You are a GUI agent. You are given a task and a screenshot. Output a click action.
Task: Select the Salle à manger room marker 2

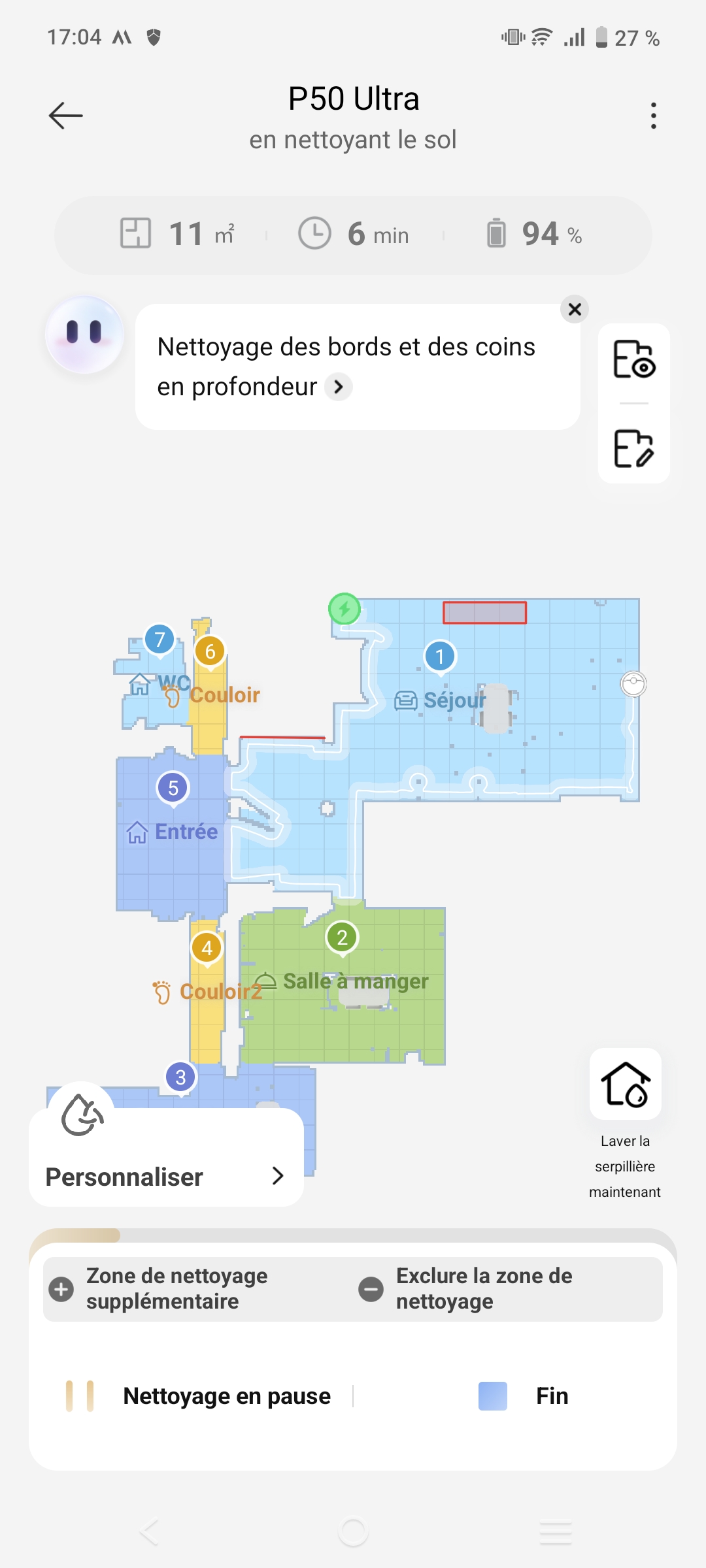(342, 938)
